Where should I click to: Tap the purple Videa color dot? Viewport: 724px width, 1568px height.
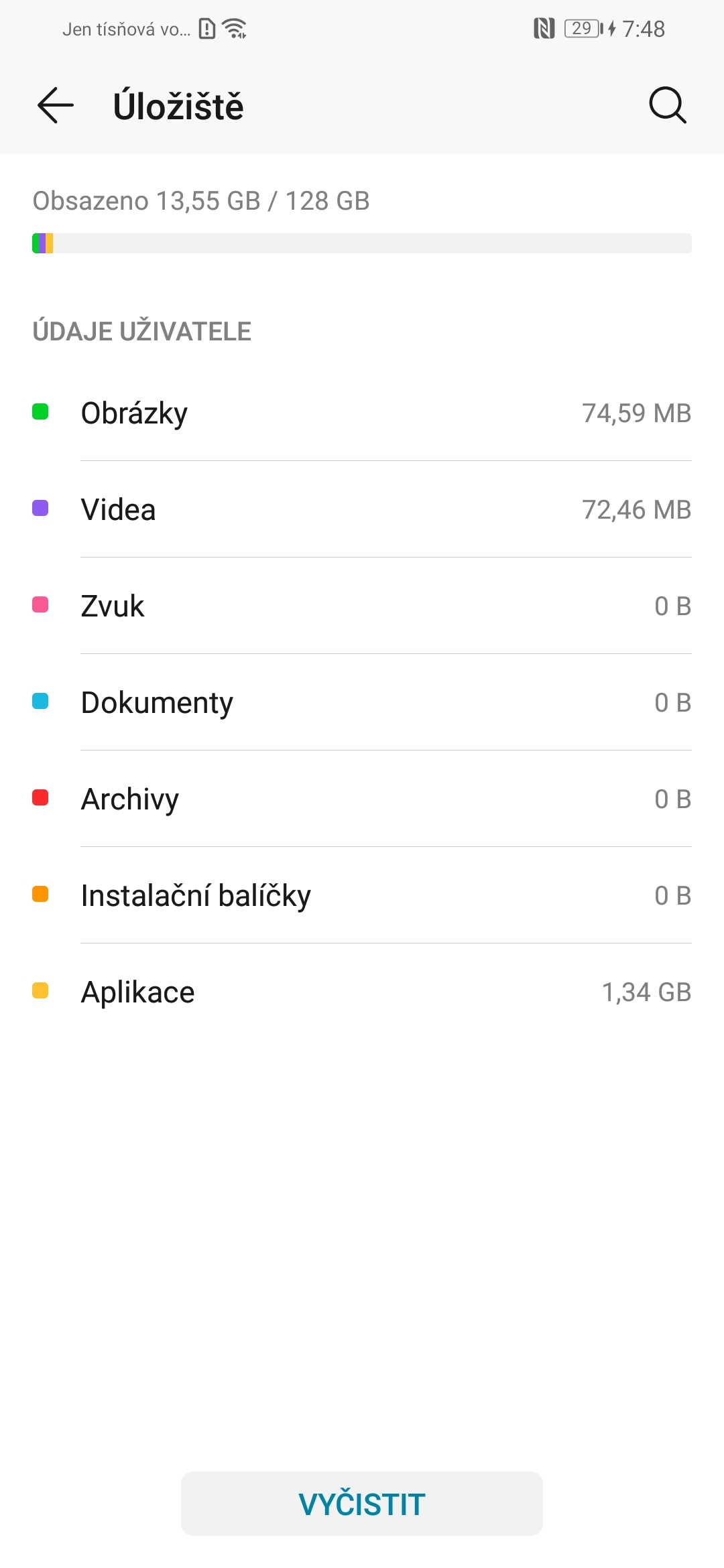(40, 509)
